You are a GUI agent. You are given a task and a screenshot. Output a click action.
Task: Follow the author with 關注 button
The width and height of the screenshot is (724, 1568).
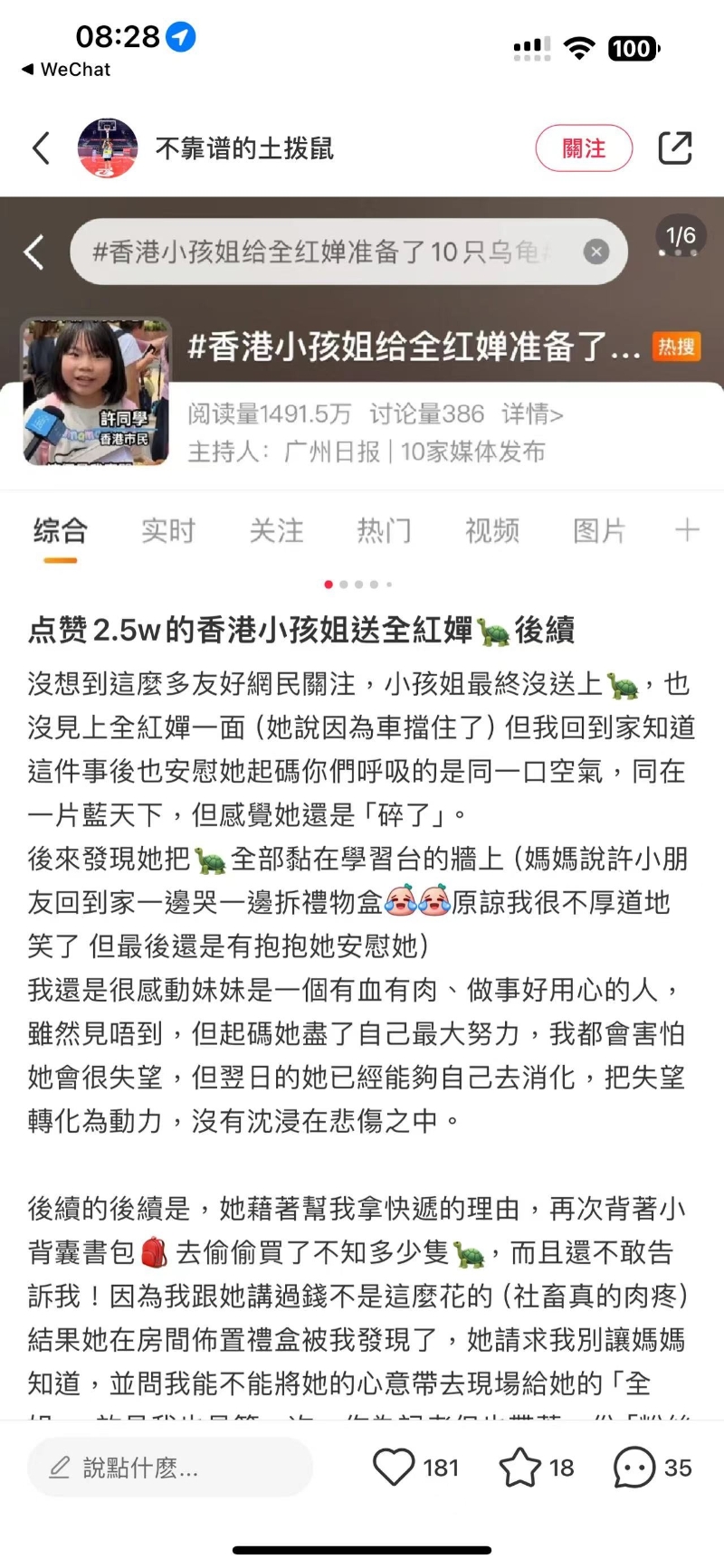click(x=584, y=148)
